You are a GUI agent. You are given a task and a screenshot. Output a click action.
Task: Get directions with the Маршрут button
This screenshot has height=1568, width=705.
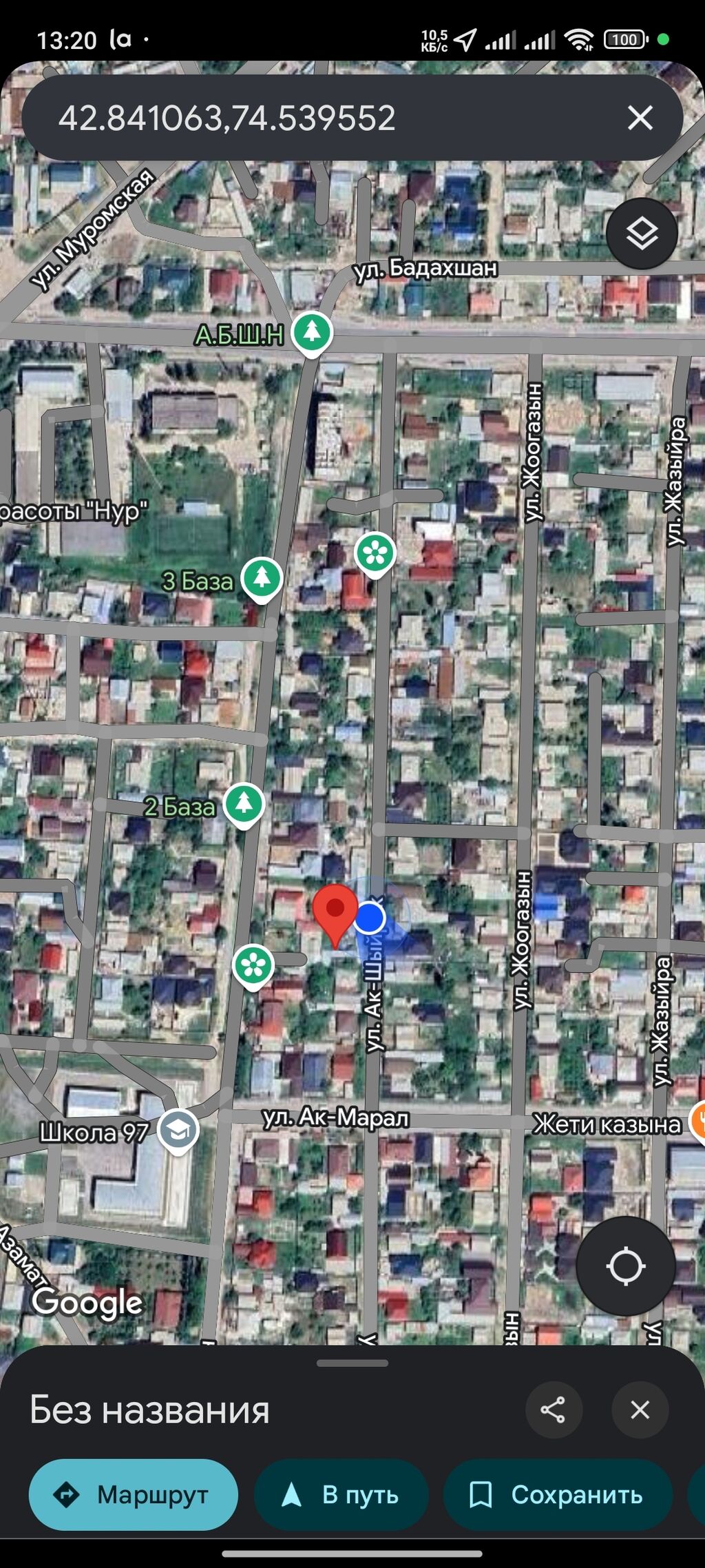[x=134, y=1494]
